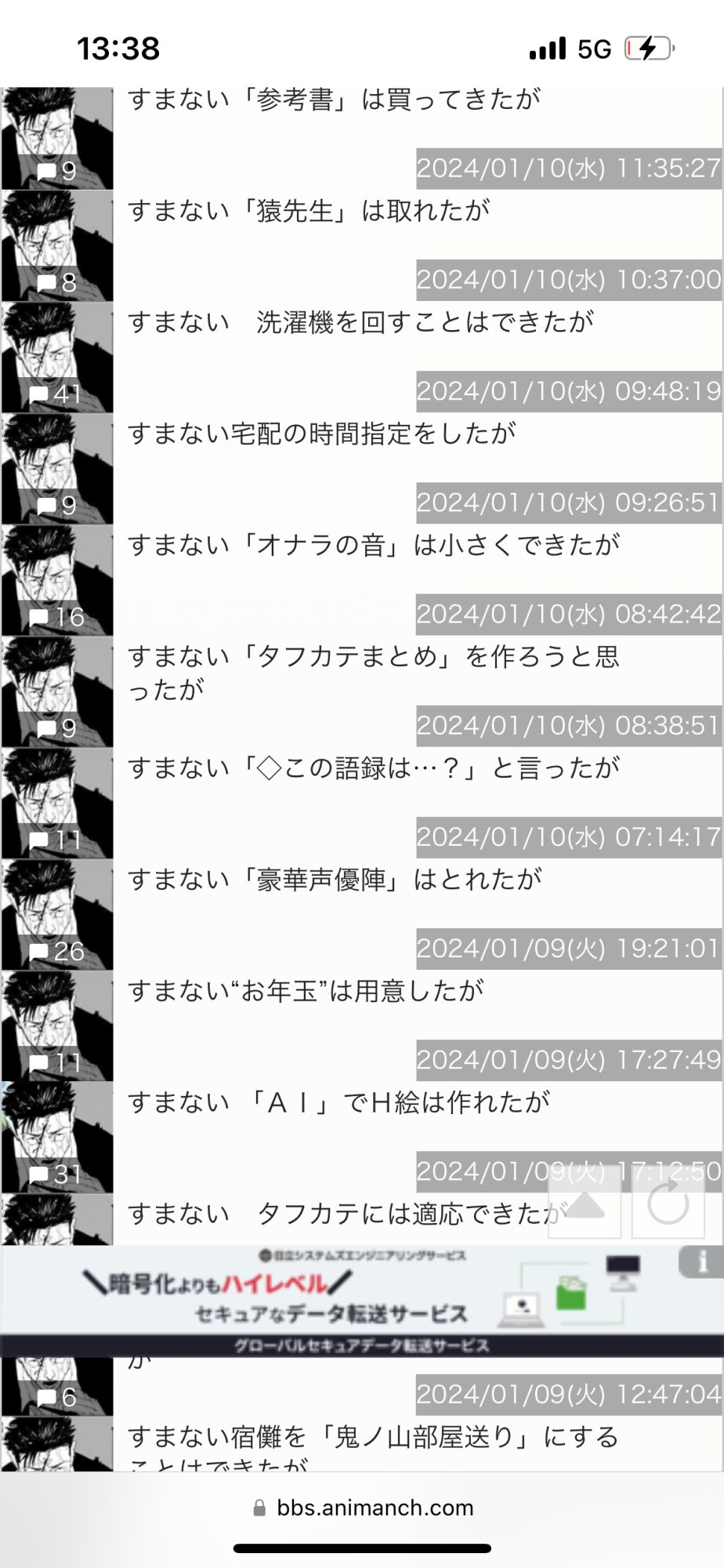
Task: Jump back to top with up arrow
Action: (x=585, y=1203)
